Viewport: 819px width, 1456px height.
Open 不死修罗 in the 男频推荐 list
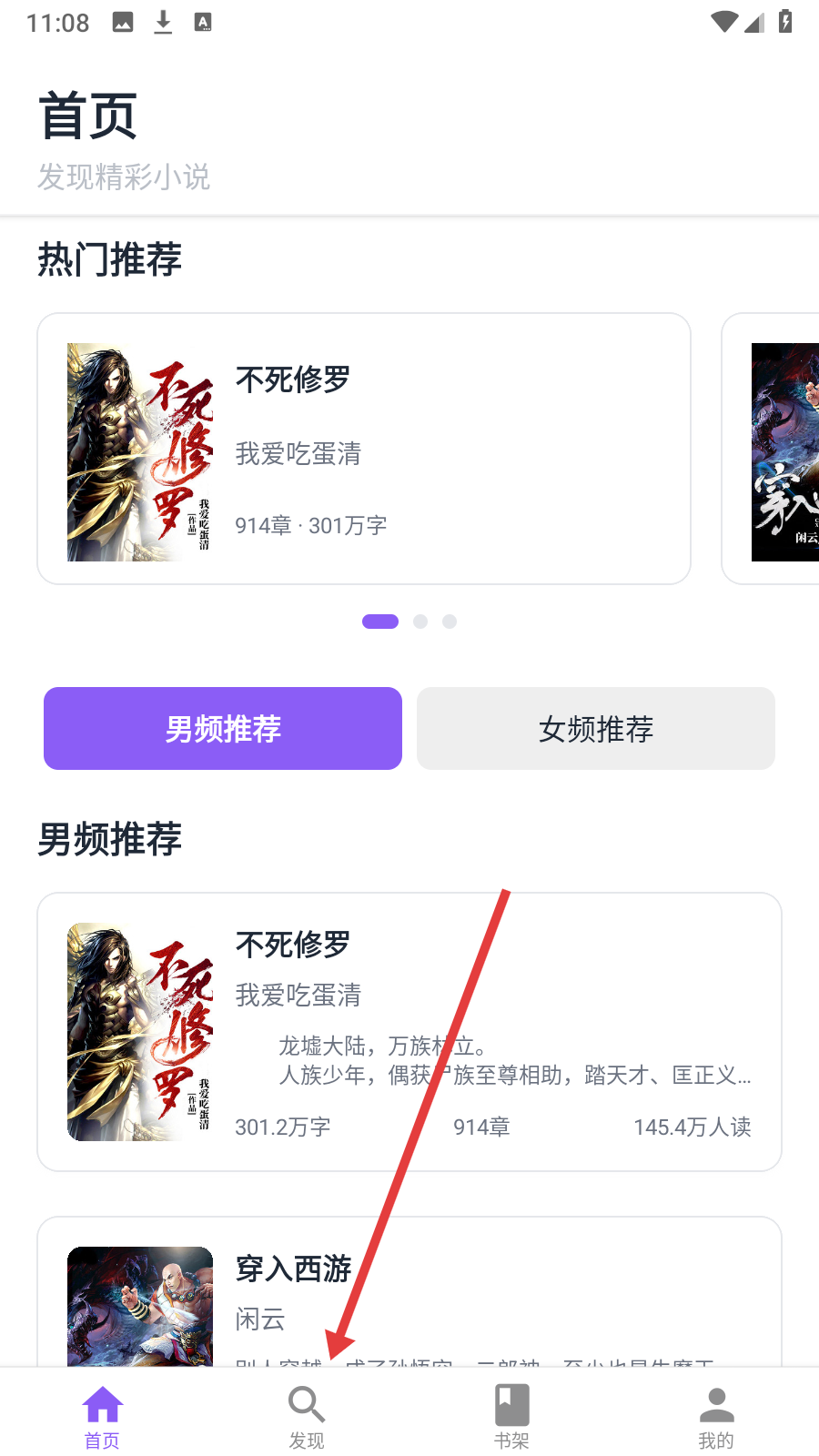pos(409,1032)
